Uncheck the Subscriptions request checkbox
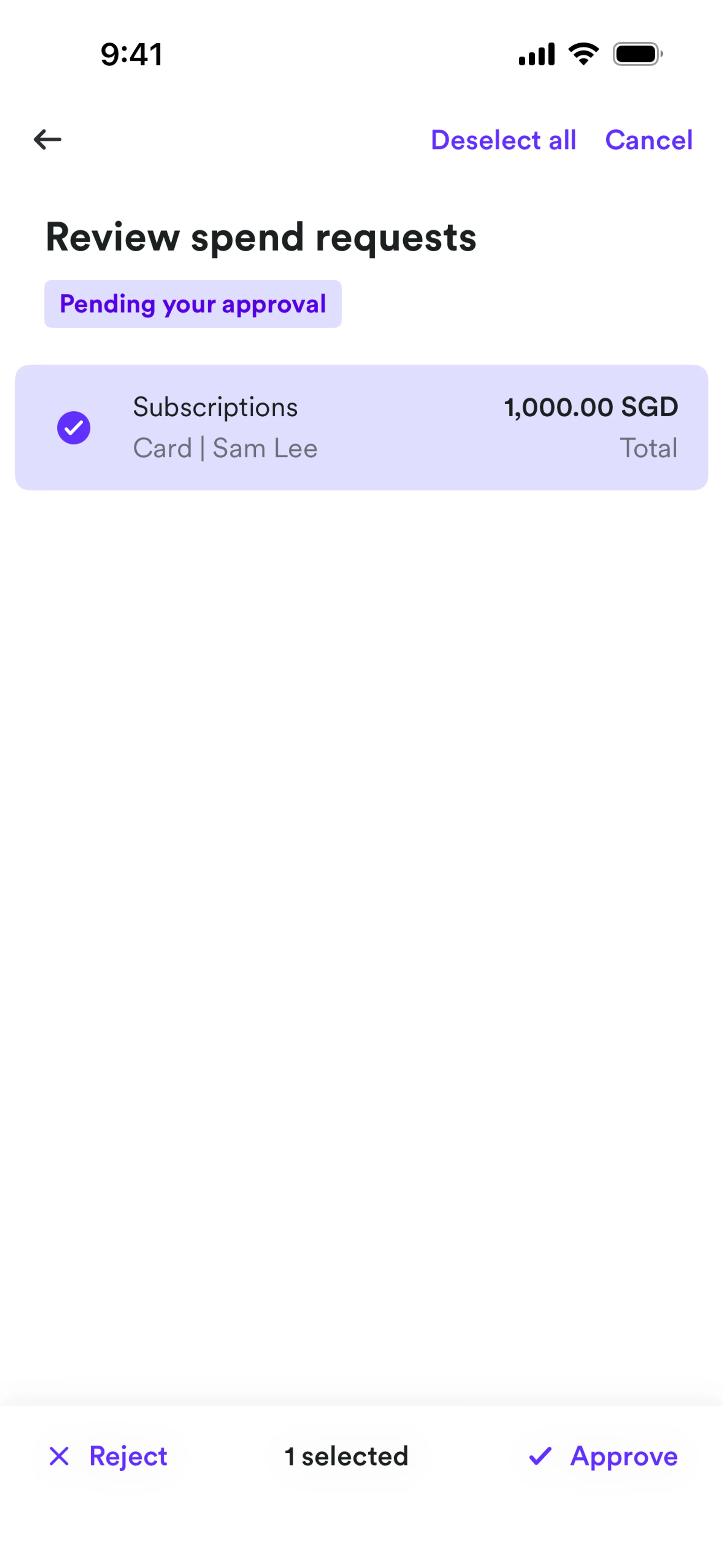The width and height of the screenshot is (723, 1568). (x=74, y=428)
